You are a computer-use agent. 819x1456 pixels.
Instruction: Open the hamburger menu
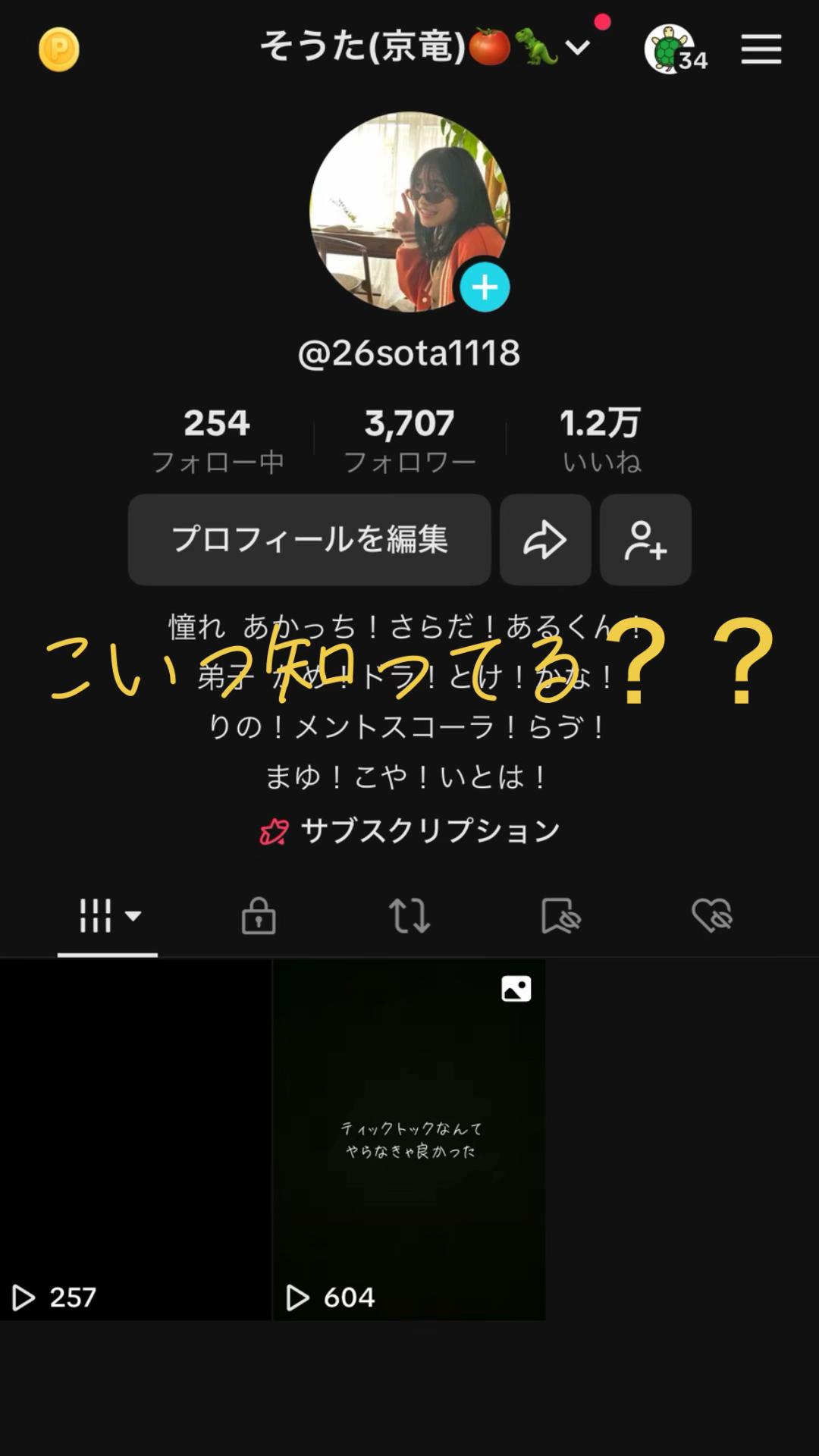point(761,50)
